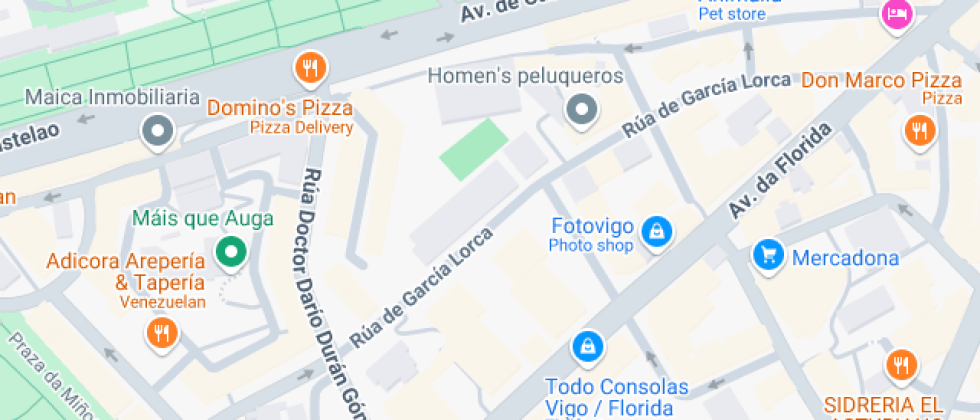Open Adicora Arepería & Tapería restaurant marker
The height and width of the screenshot is (420, 980).
[160, 332]
